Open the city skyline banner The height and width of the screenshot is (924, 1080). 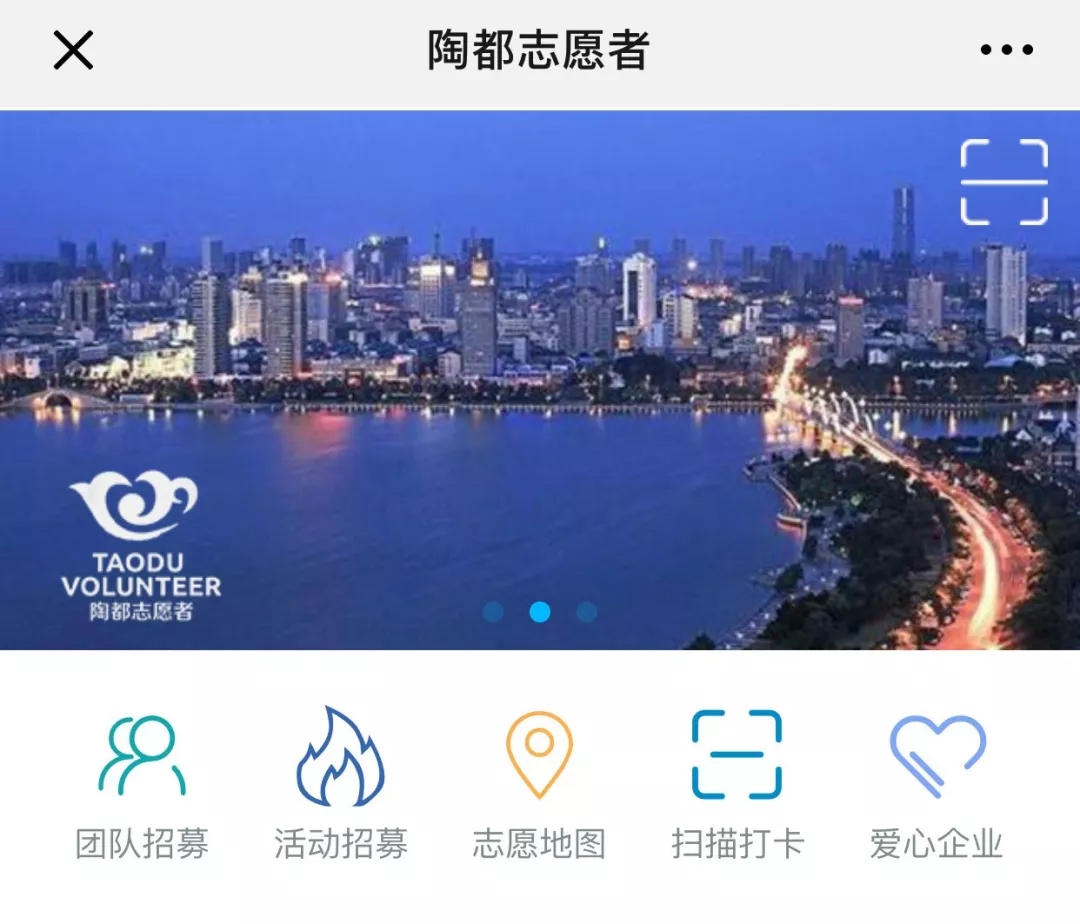[540, 380]
